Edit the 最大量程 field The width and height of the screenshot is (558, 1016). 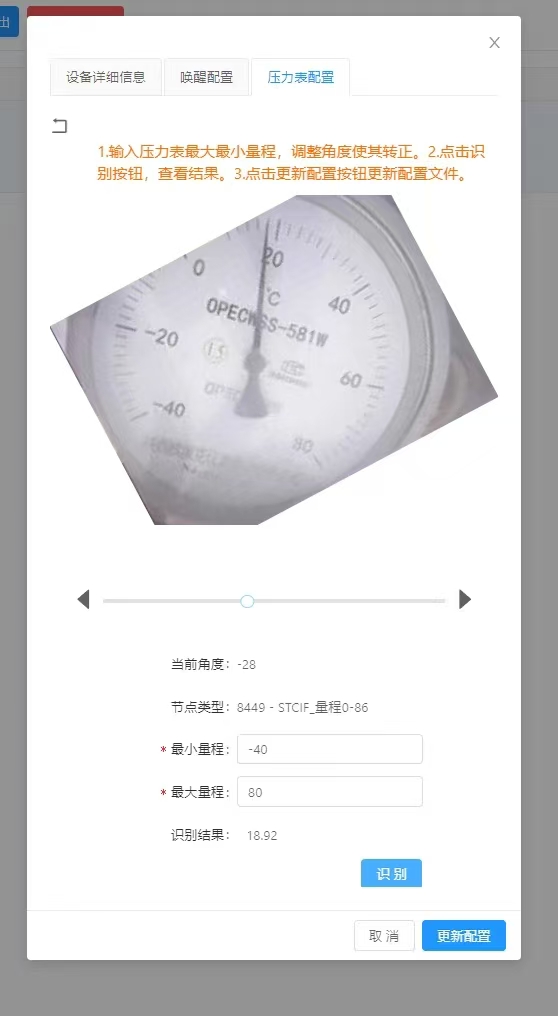pos(330,792)
